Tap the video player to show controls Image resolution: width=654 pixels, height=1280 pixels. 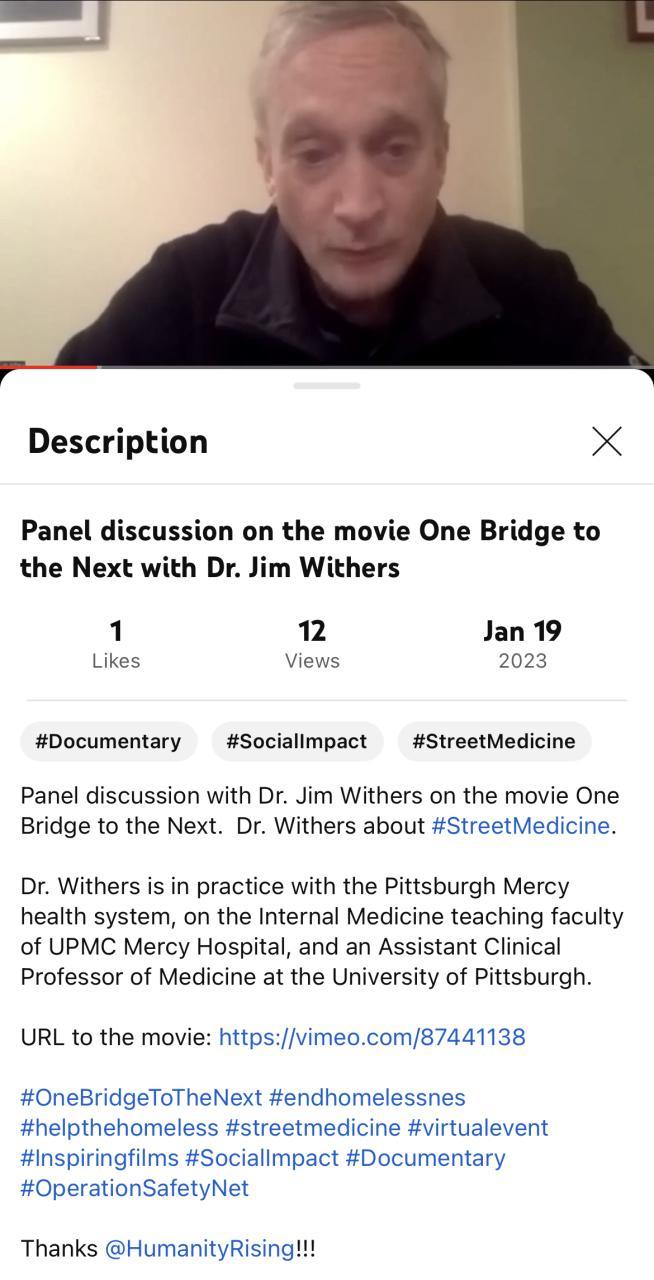(x=327, y=180)
